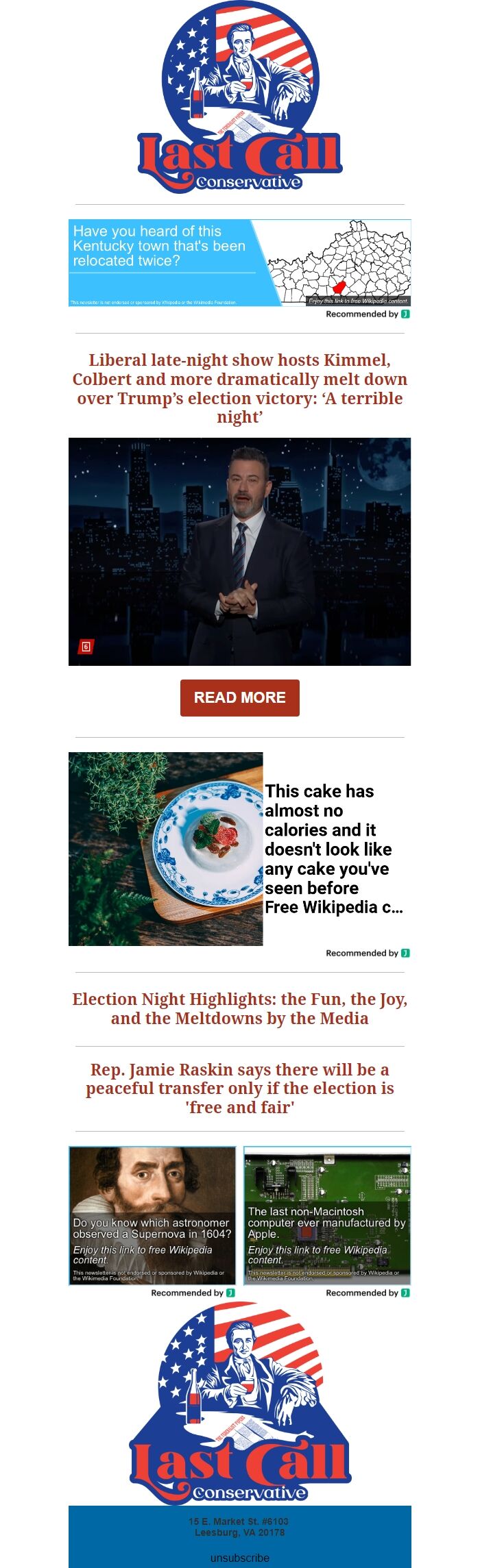480x1568 pixels.
Task: Tap the unsubscribe link
Action: click(239, 1557)
